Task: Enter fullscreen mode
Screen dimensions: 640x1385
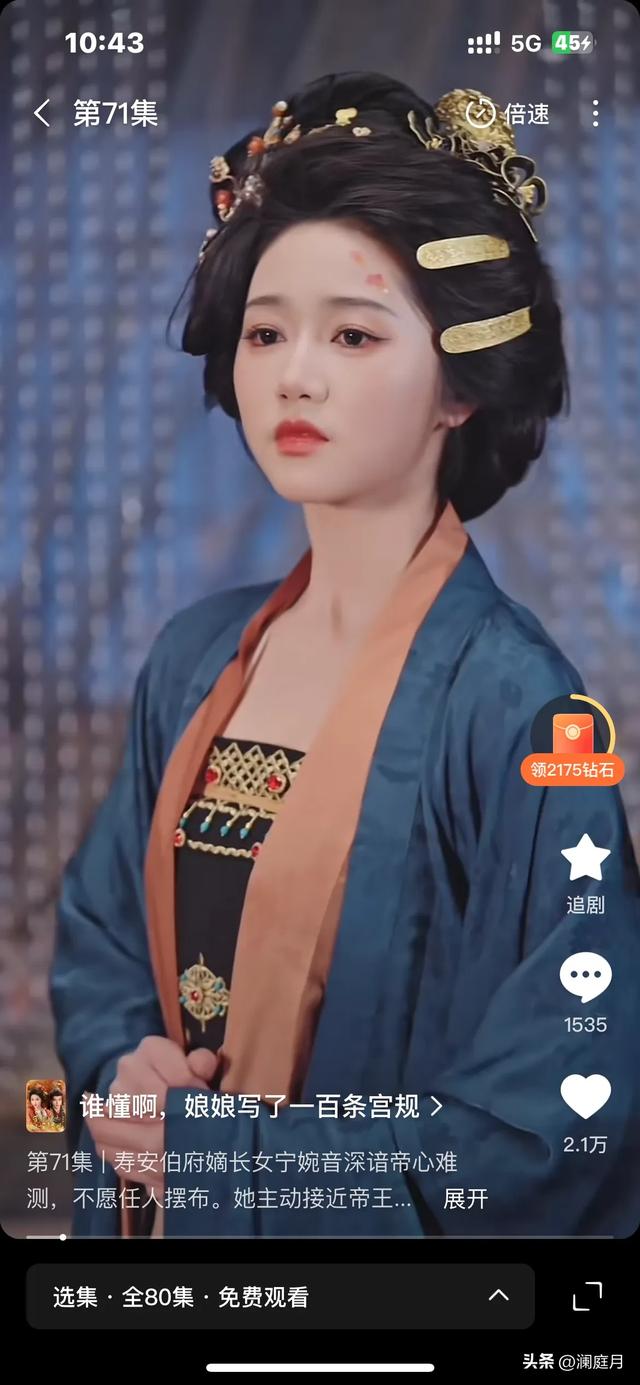Action: tap(588, 1296)
